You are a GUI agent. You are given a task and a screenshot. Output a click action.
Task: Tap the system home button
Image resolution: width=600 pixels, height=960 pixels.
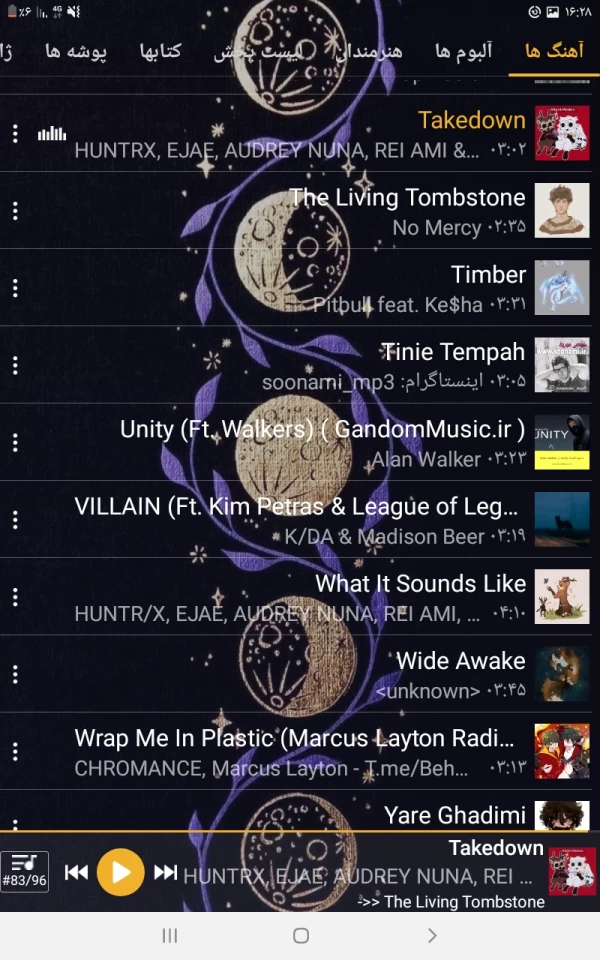click(300, 936)
